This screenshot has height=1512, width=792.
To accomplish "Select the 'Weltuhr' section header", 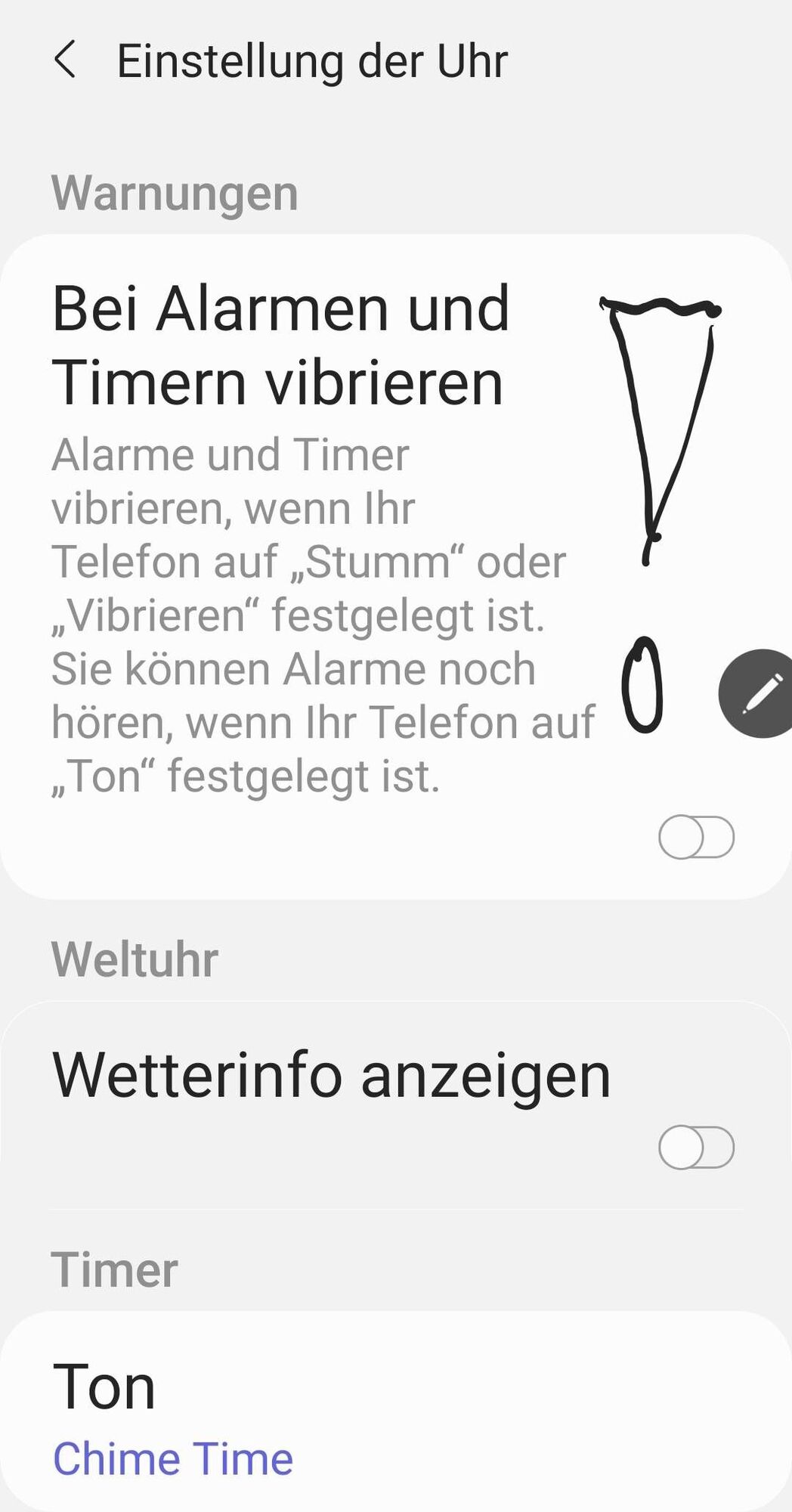I will (134, 956).
